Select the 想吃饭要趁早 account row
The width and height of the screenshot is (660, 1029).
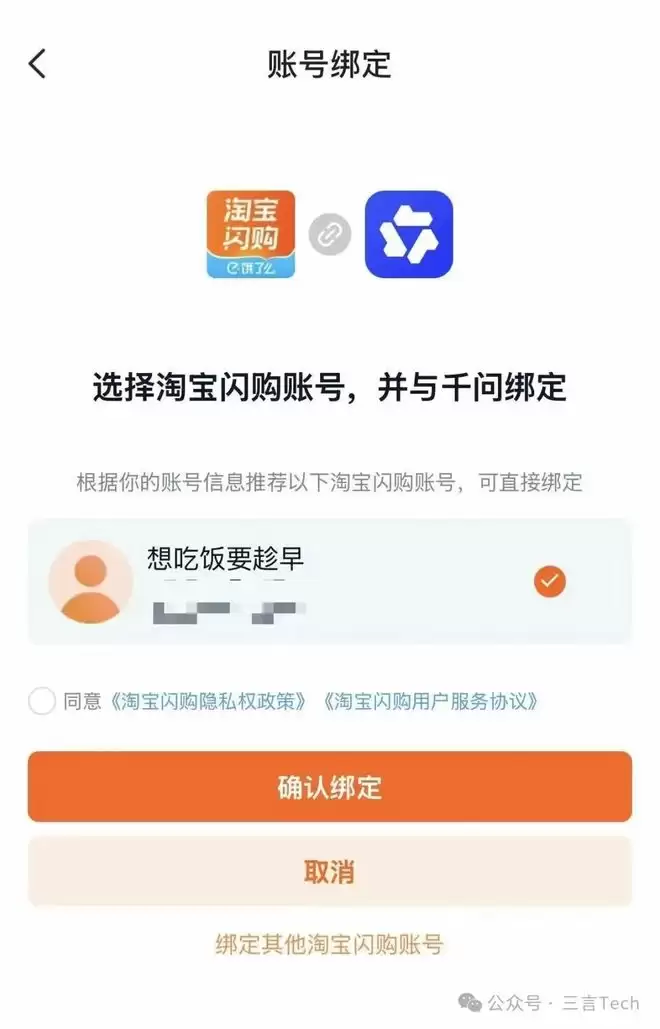click(x=329, y=581)
